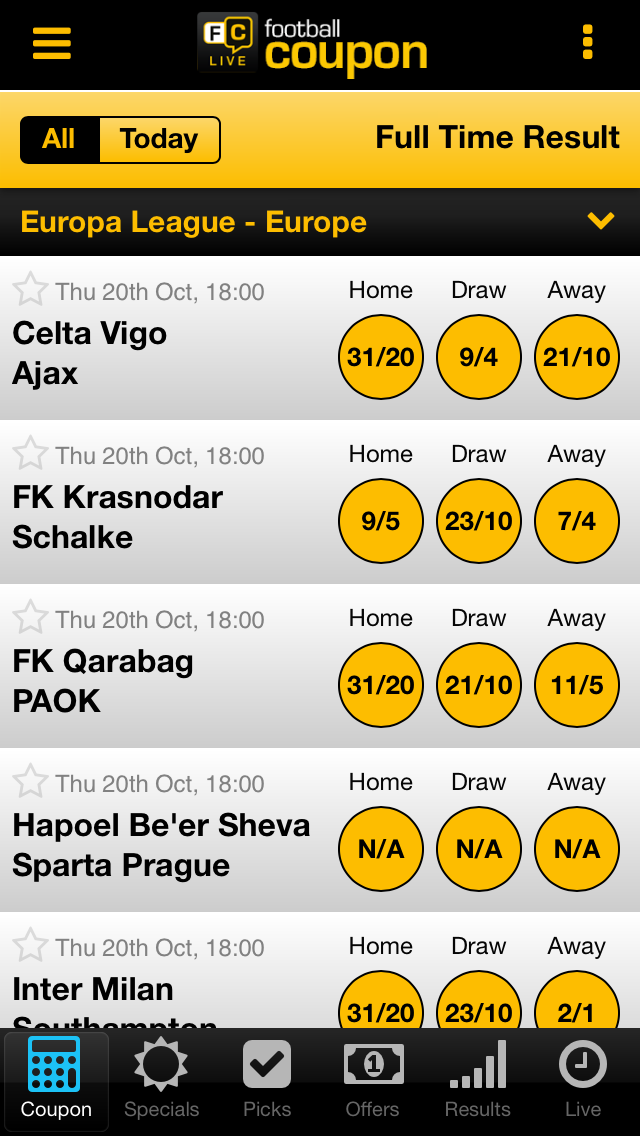This screenshot has width=640, height=1136.
Task: Favourite the Celta Vigo vs Ajax match
Action: tap(30, 290)
